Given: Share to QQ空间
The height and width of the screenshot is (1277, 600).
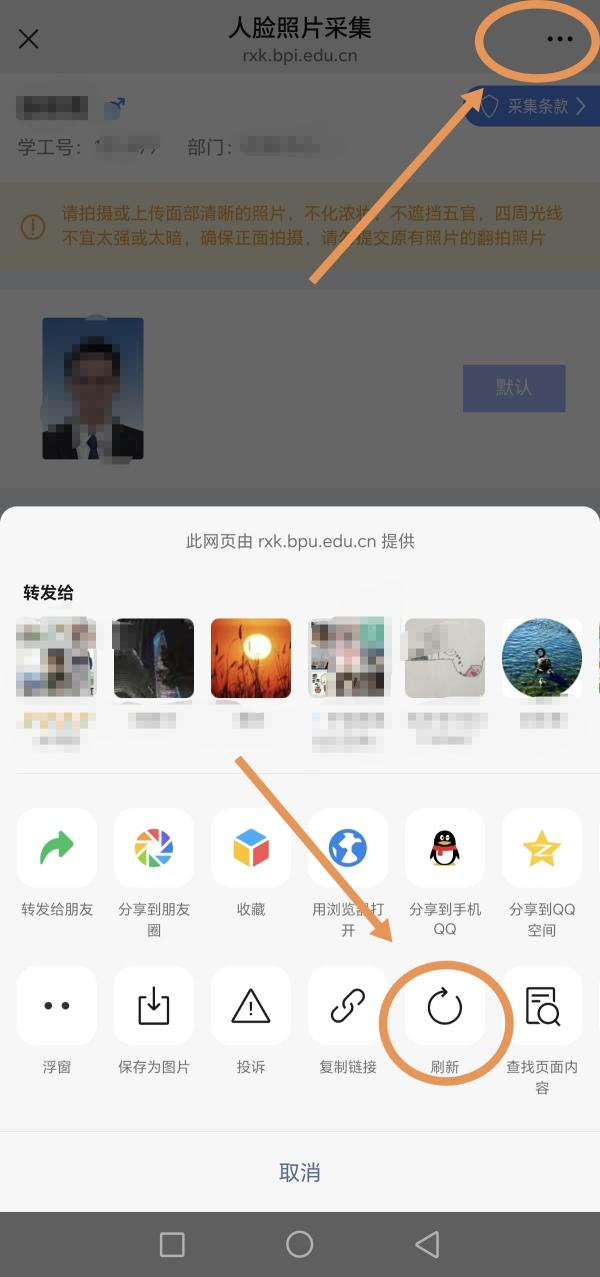Looking at the screenshot, I should pyautogui.click(x=542, y=849).
